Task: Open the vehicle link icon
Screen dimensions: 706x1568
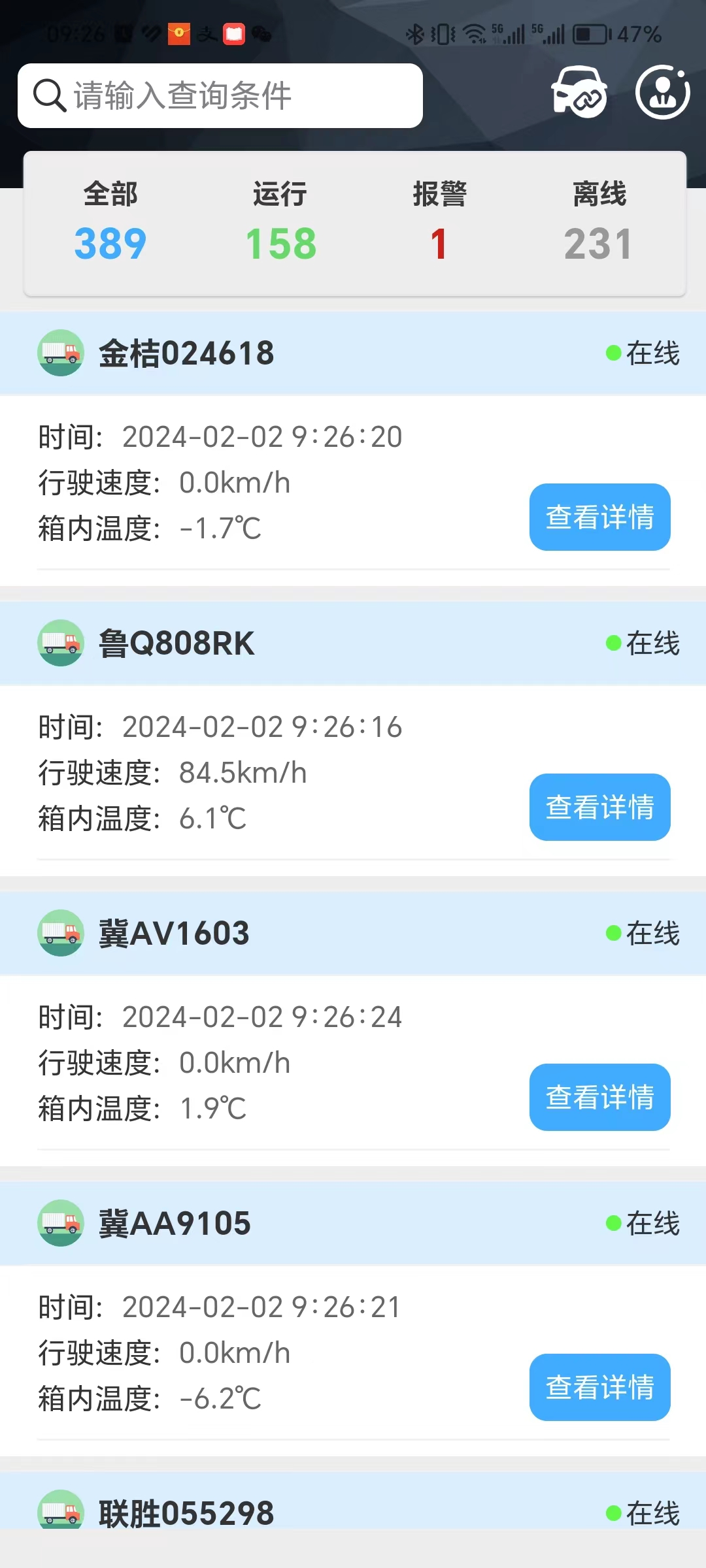Action: pyautogui.click(x=579, y=93)
